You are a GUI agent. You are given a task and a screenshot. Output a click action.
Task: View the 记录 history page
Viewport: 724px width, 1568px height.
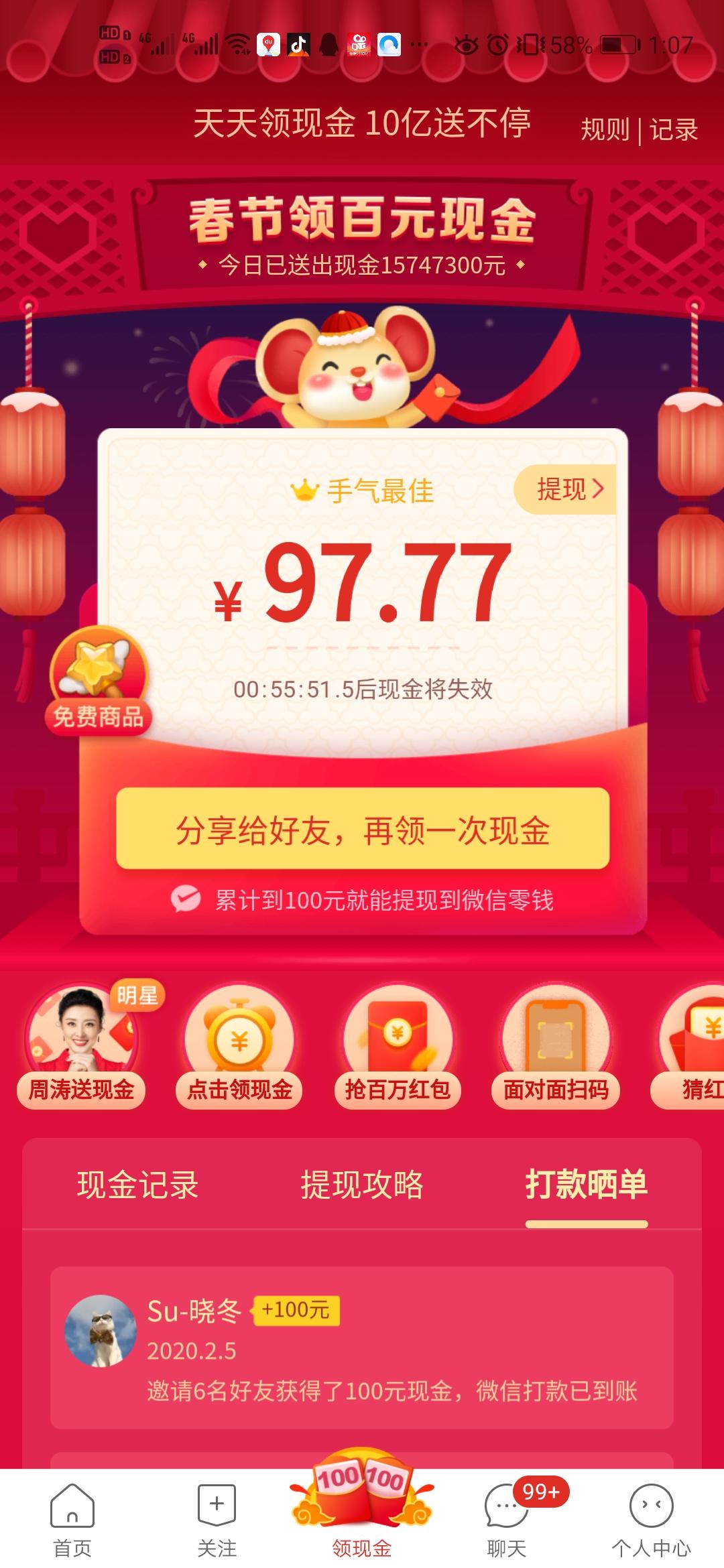674,127
